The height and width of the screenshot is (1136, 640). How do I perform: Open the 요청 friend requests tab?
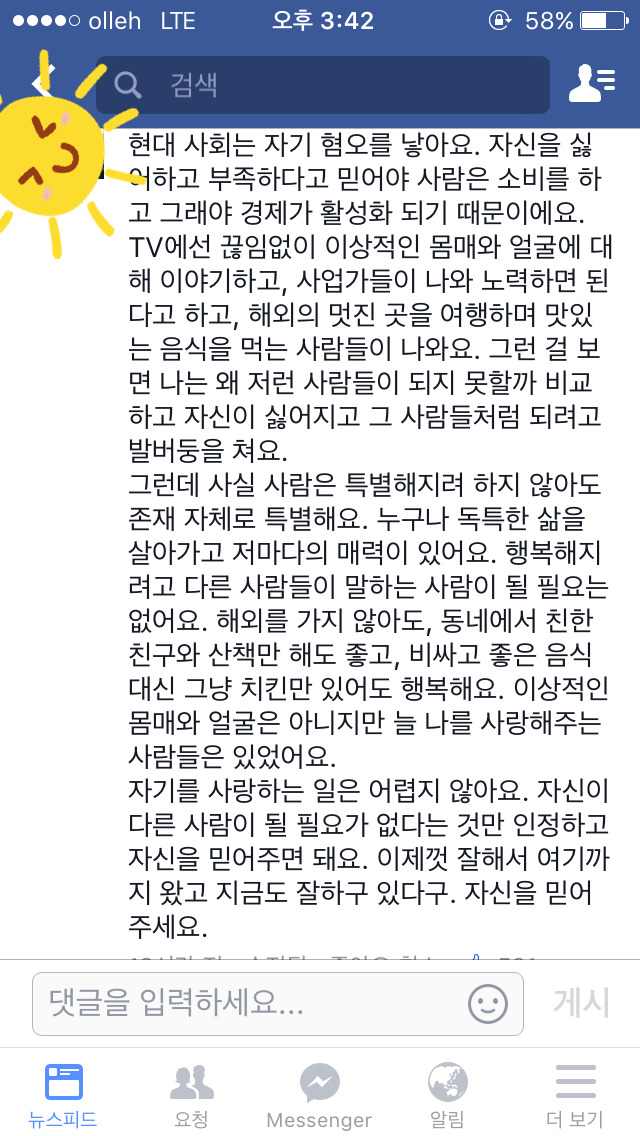pos(191,1095)
